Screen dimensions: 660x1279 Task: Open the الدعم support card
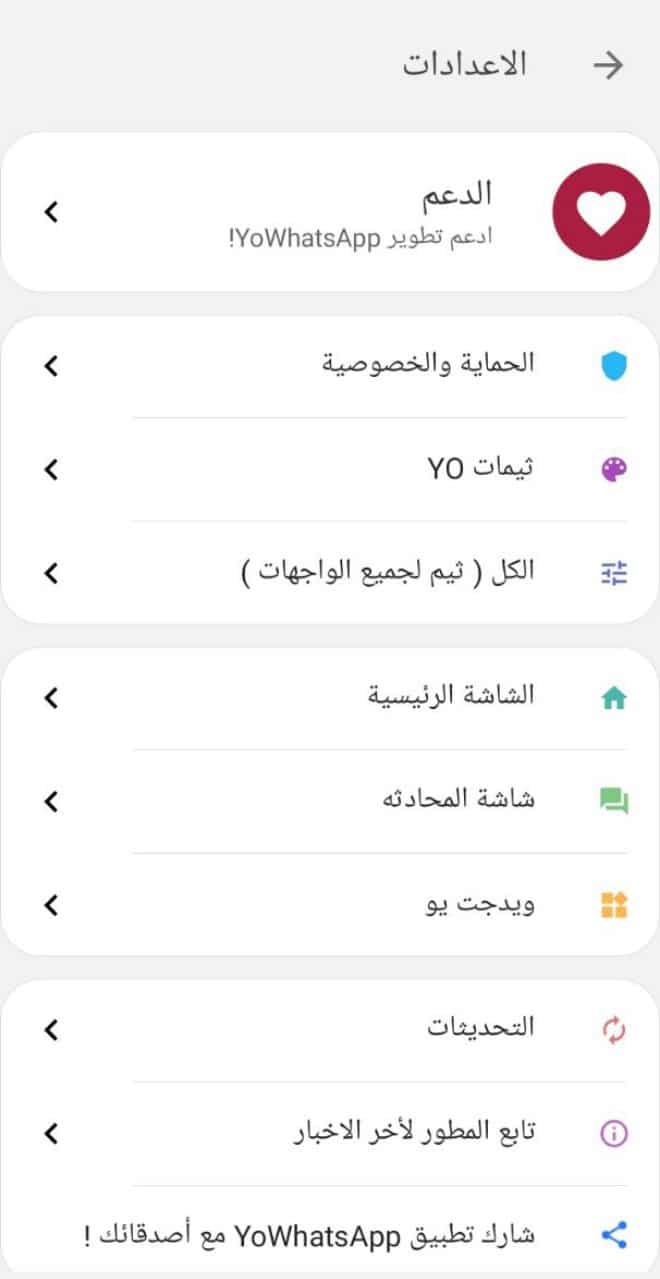click(x=330, y=212)
